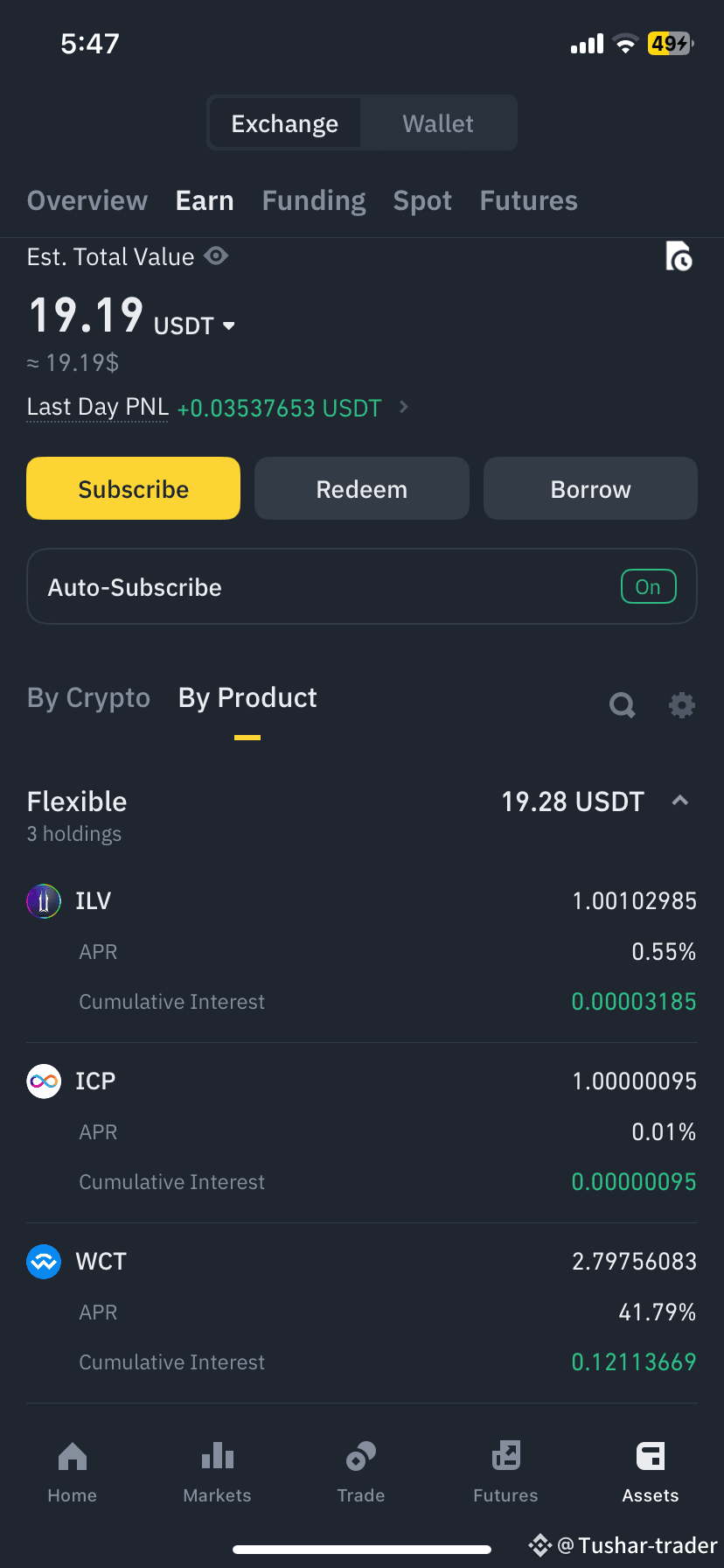Image resolution: width=724 pixels, height=1568 pixels.
Task: Open the asset distribution pie chart icon
Action: coord(680,256)
